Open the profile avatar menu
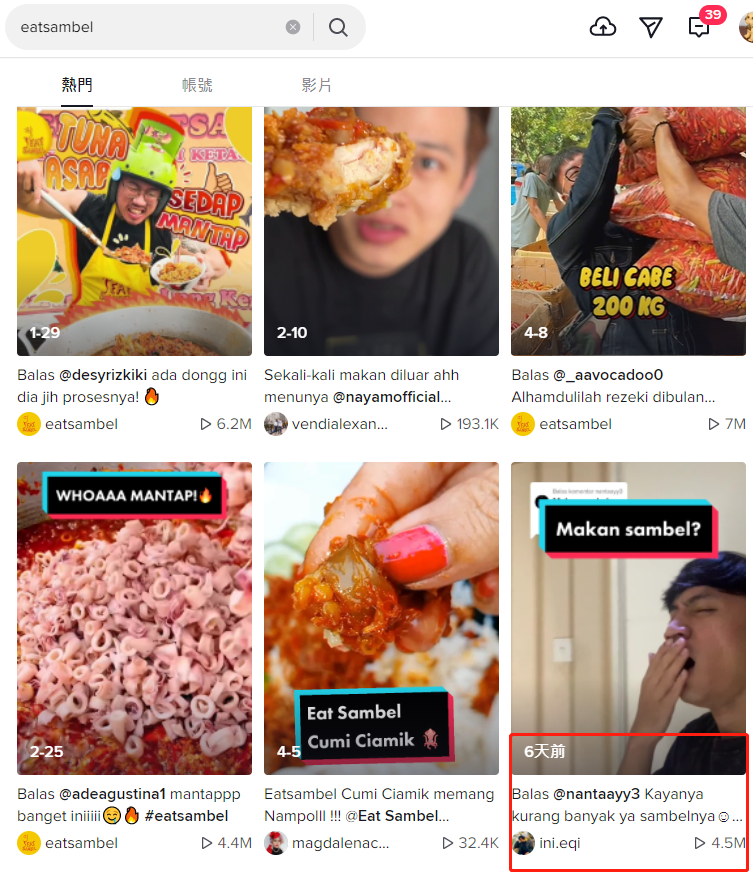Screen dimensions: 753x873 746,27
